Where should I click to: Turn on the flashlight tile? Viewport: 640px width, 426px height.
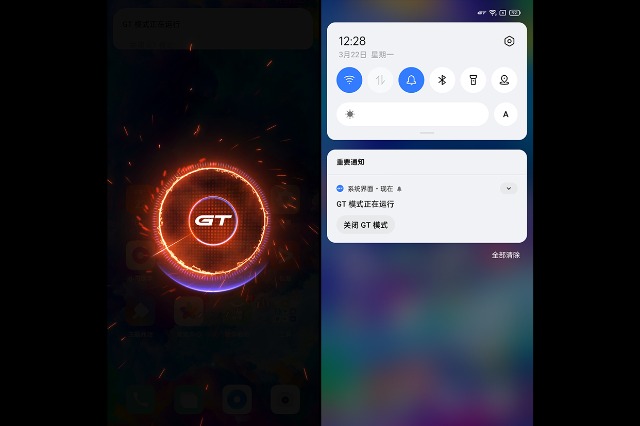[x=473, y=80]
